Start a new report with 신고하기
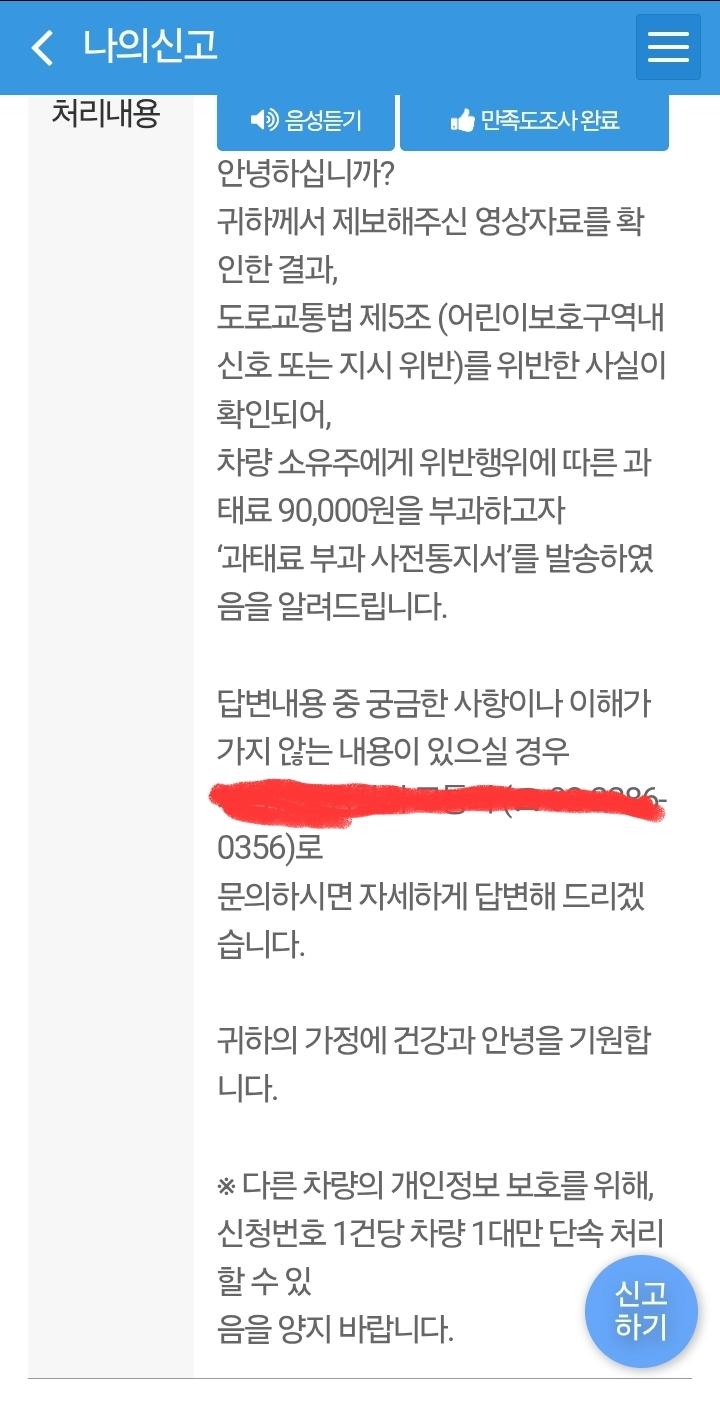 pyautogui.click(x=641, y=1310)
